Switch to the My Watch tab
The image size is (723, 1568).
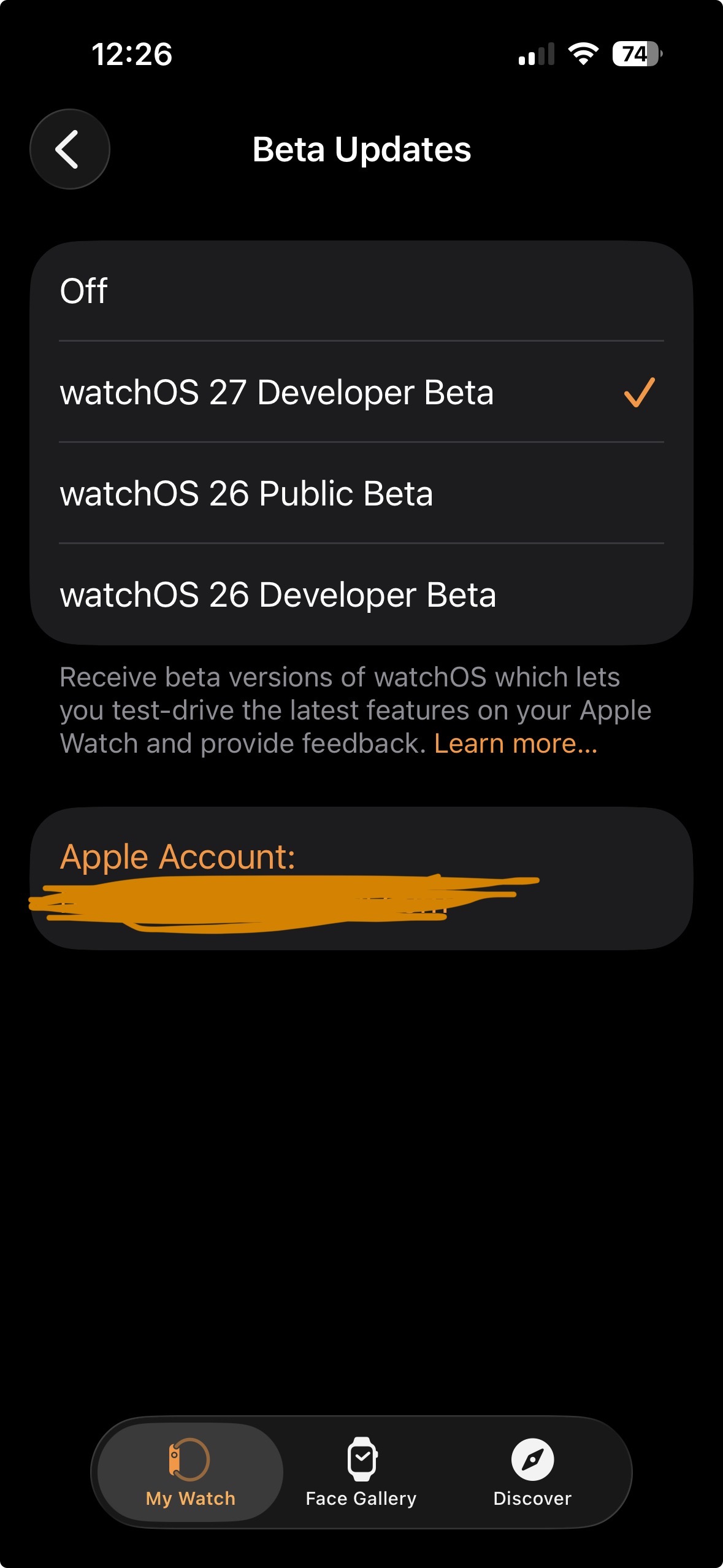190,1472
